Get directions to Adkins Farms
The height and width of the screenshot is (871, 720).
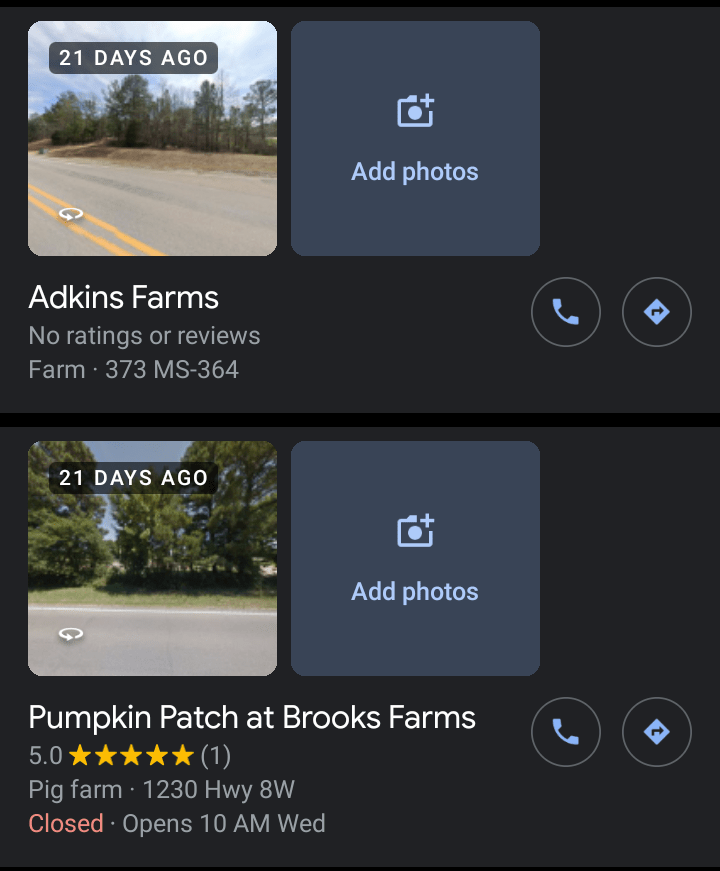point(657,313)
